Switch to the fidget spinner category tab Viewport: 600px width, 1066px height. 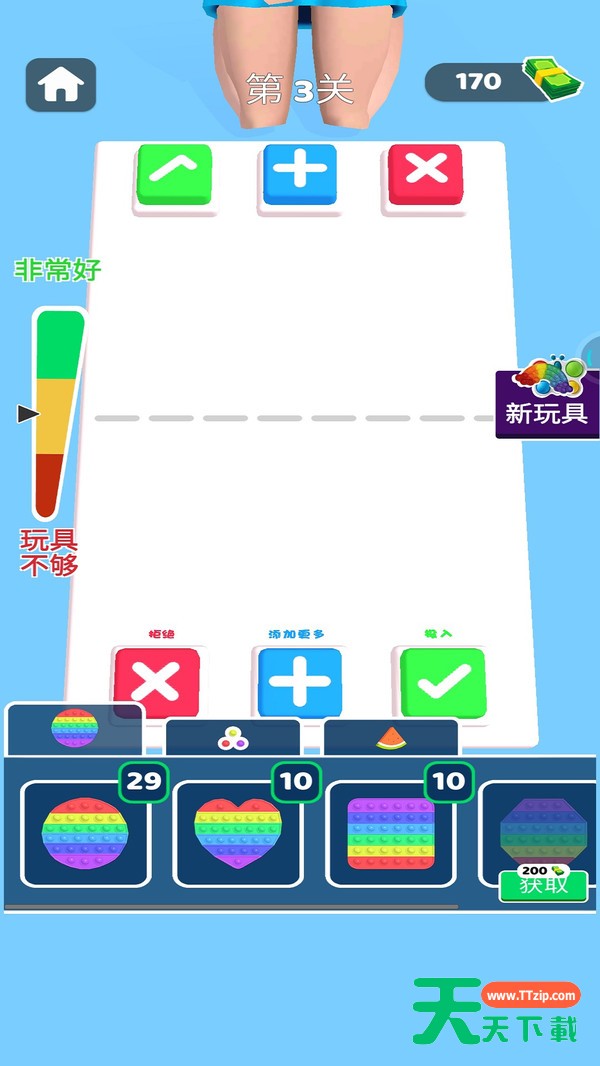233,738
